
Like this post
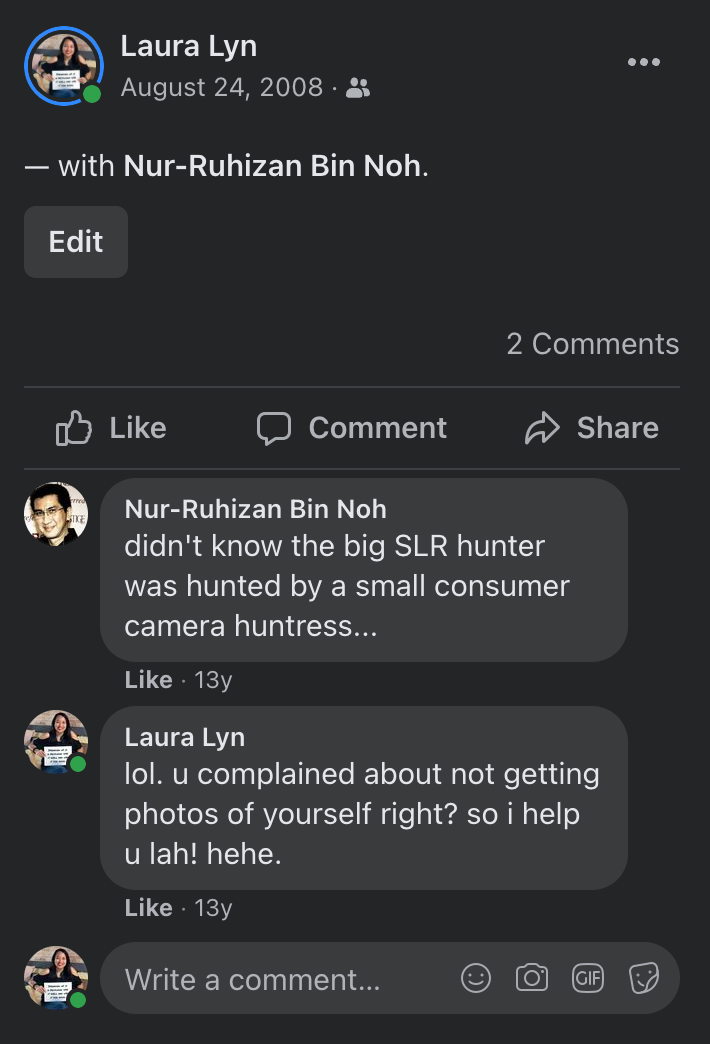point(111,428)
